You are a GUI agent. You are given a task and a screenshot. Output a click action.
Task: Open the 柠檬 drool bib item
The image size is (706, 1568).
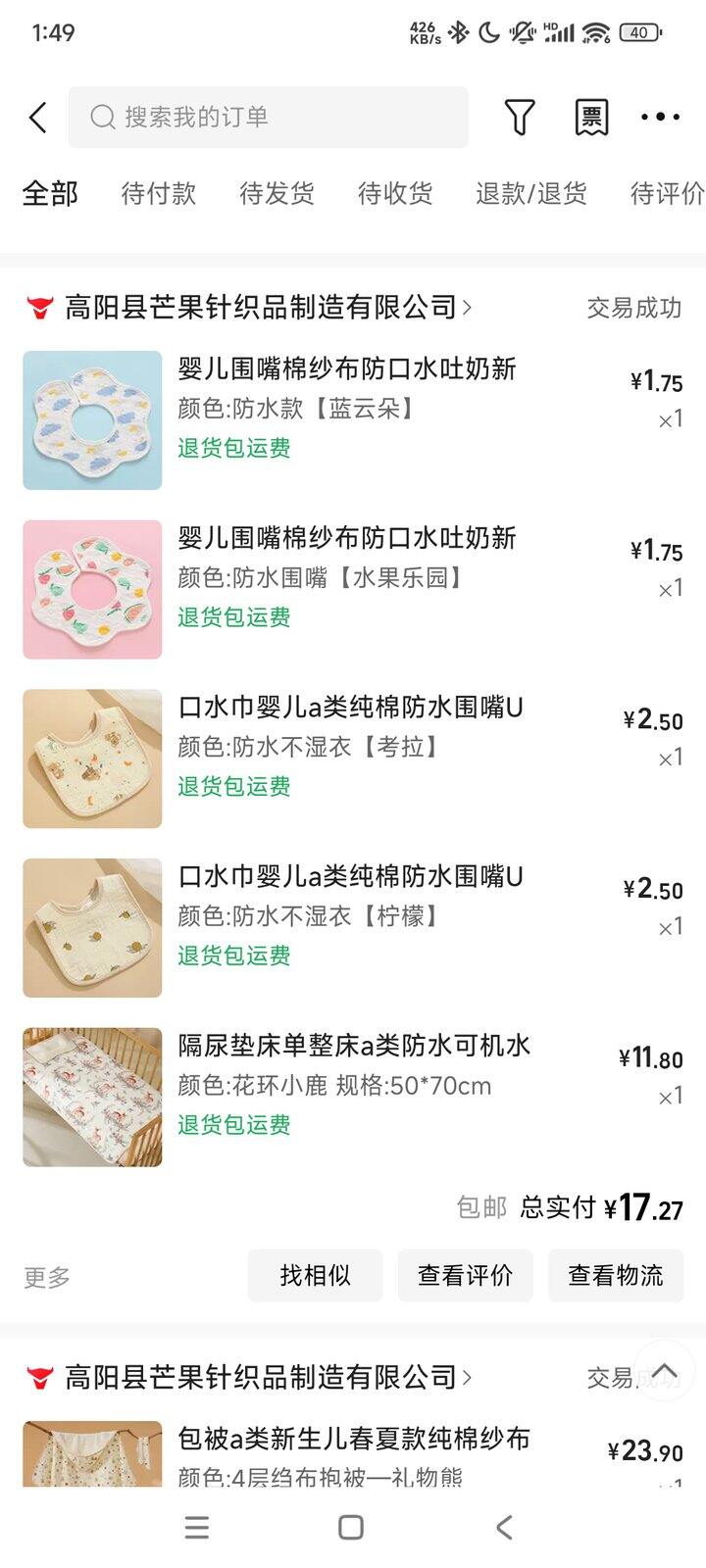[350, 876]
